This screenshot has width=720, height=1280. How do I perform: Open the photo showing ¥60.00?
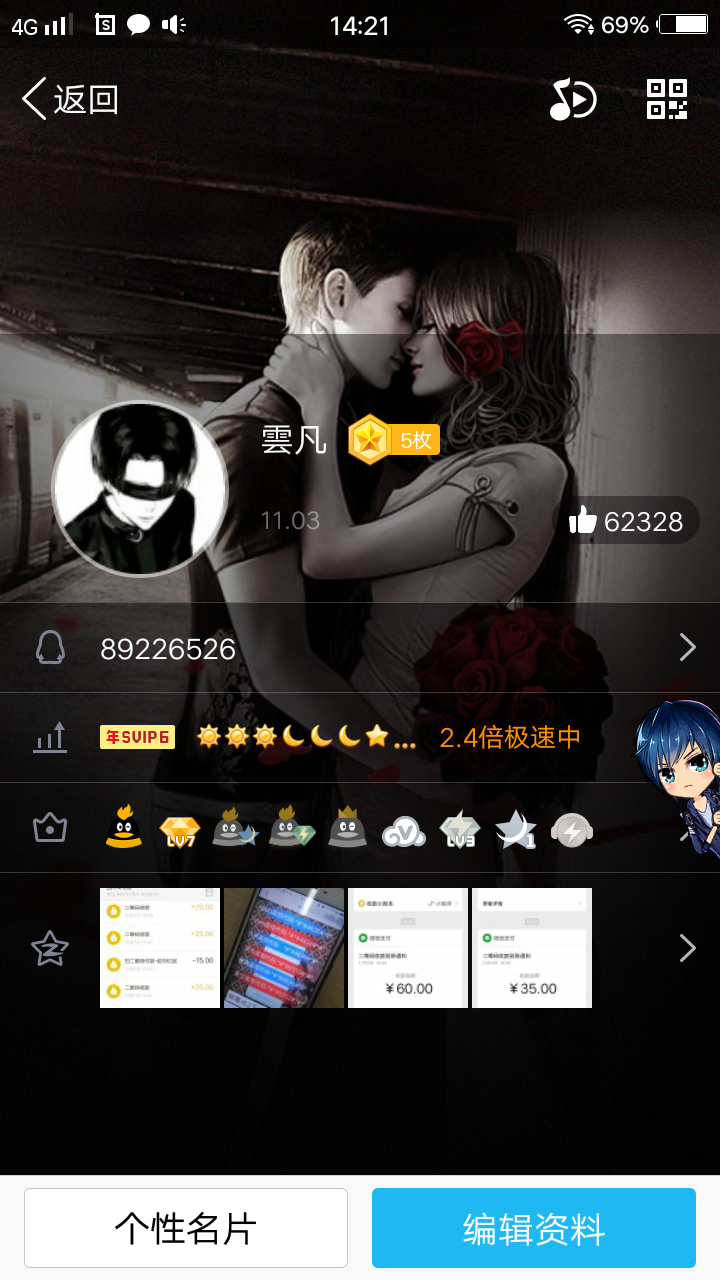408,948
